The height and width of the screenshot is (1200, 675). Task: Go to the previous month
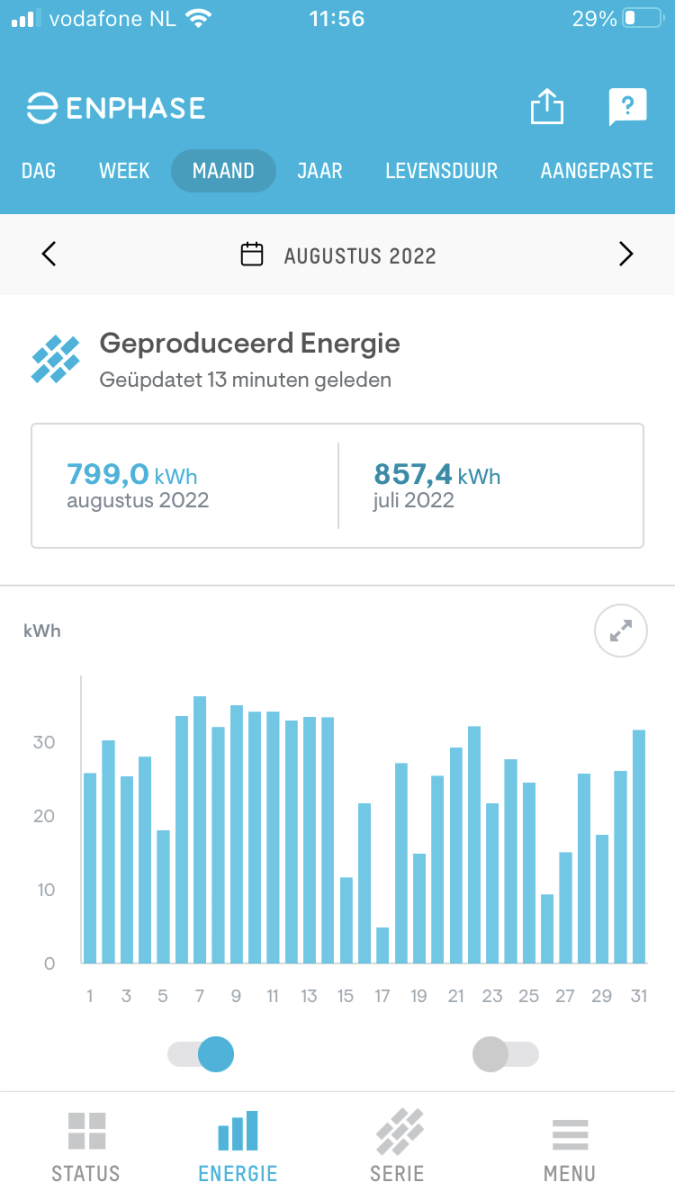(49, 255)
